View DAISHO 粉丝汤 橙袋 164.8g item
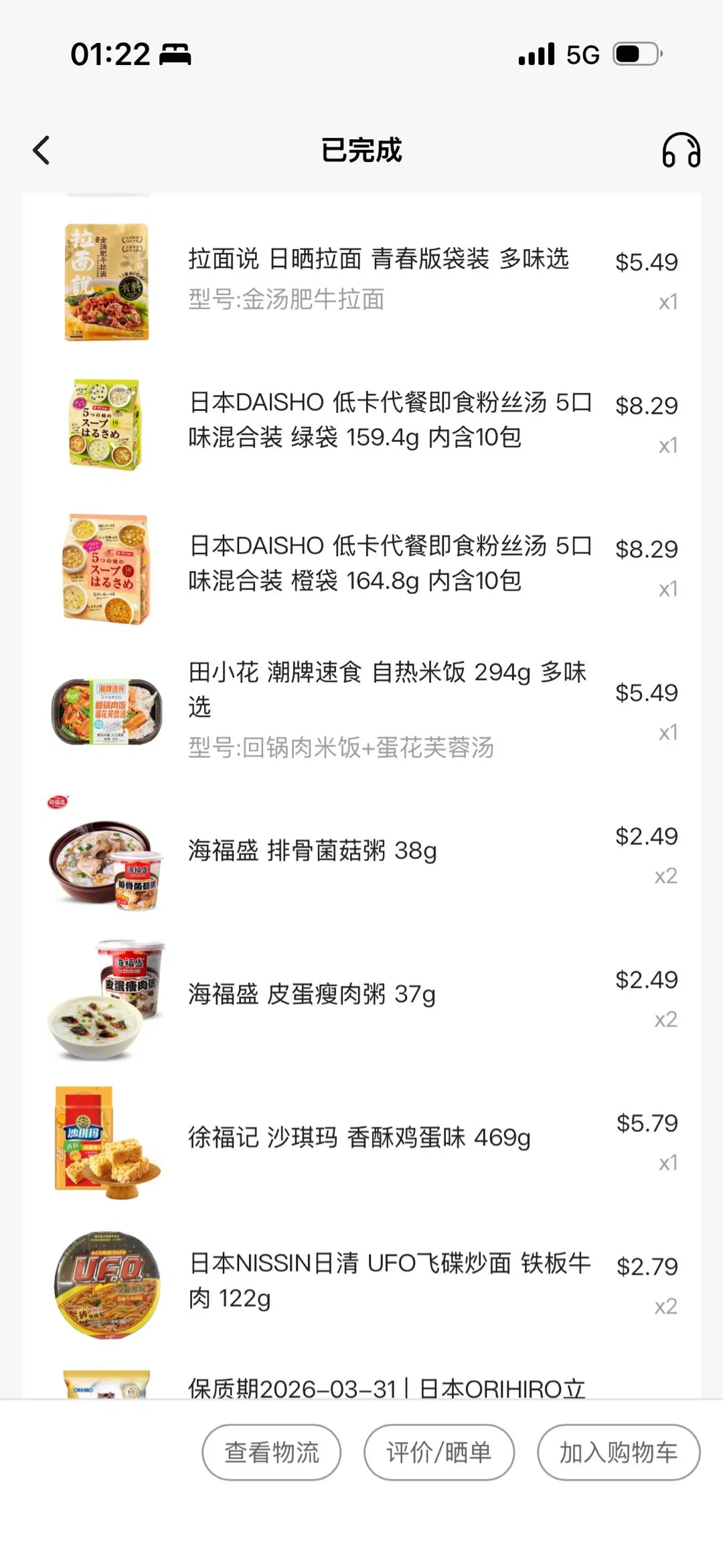Viewport: 723px width, 1568px height. (x=388, y=563)
